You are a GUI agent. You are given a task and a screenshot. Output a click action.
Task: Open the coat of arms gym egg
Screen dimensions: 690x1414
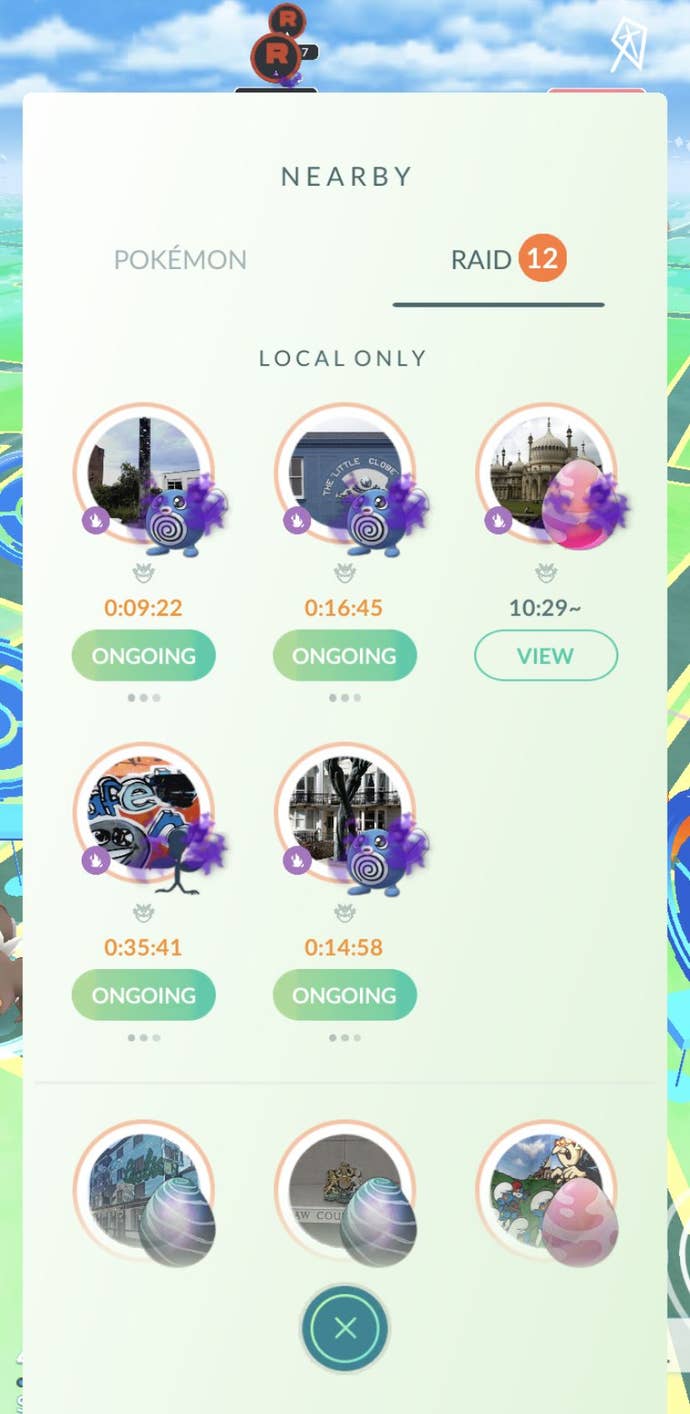[x=345, y=1190]
